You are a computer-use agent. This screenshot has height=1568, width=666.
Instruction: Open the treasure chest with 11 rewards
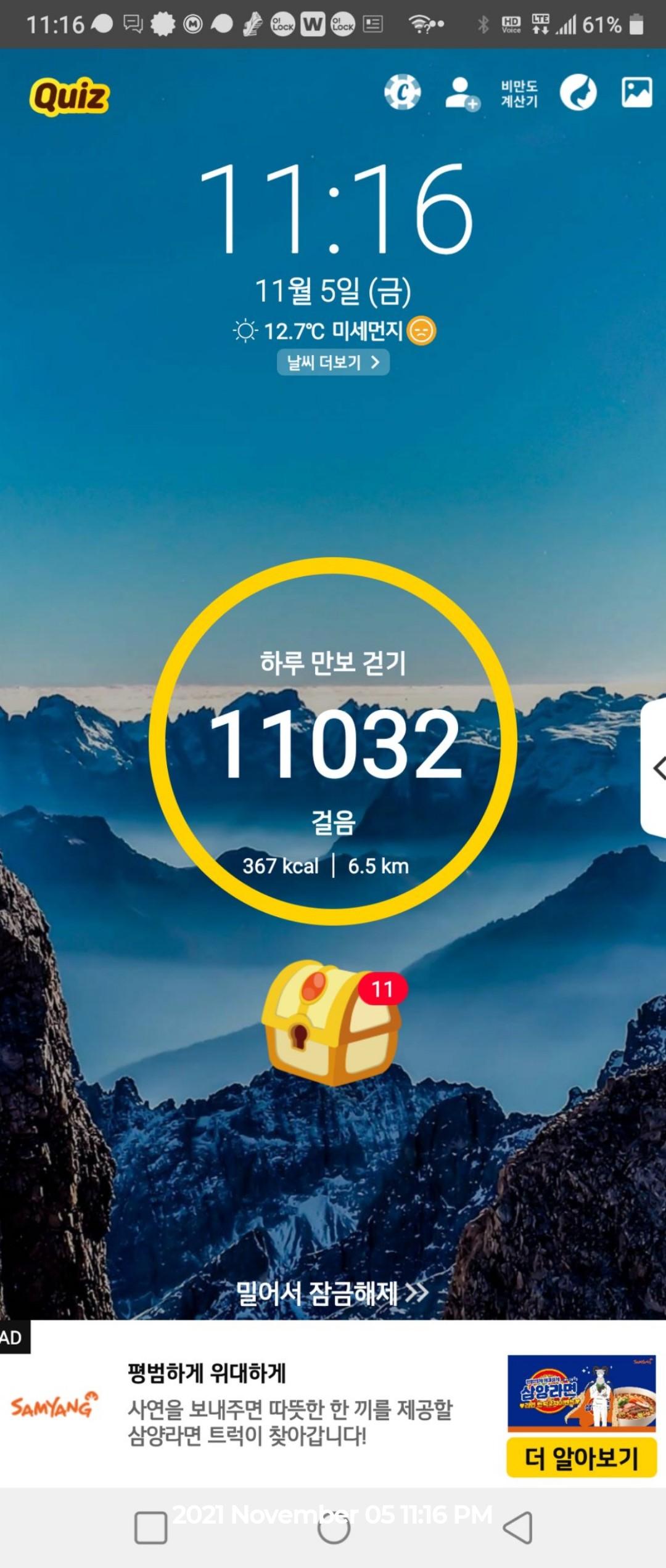pos(332,1023)
